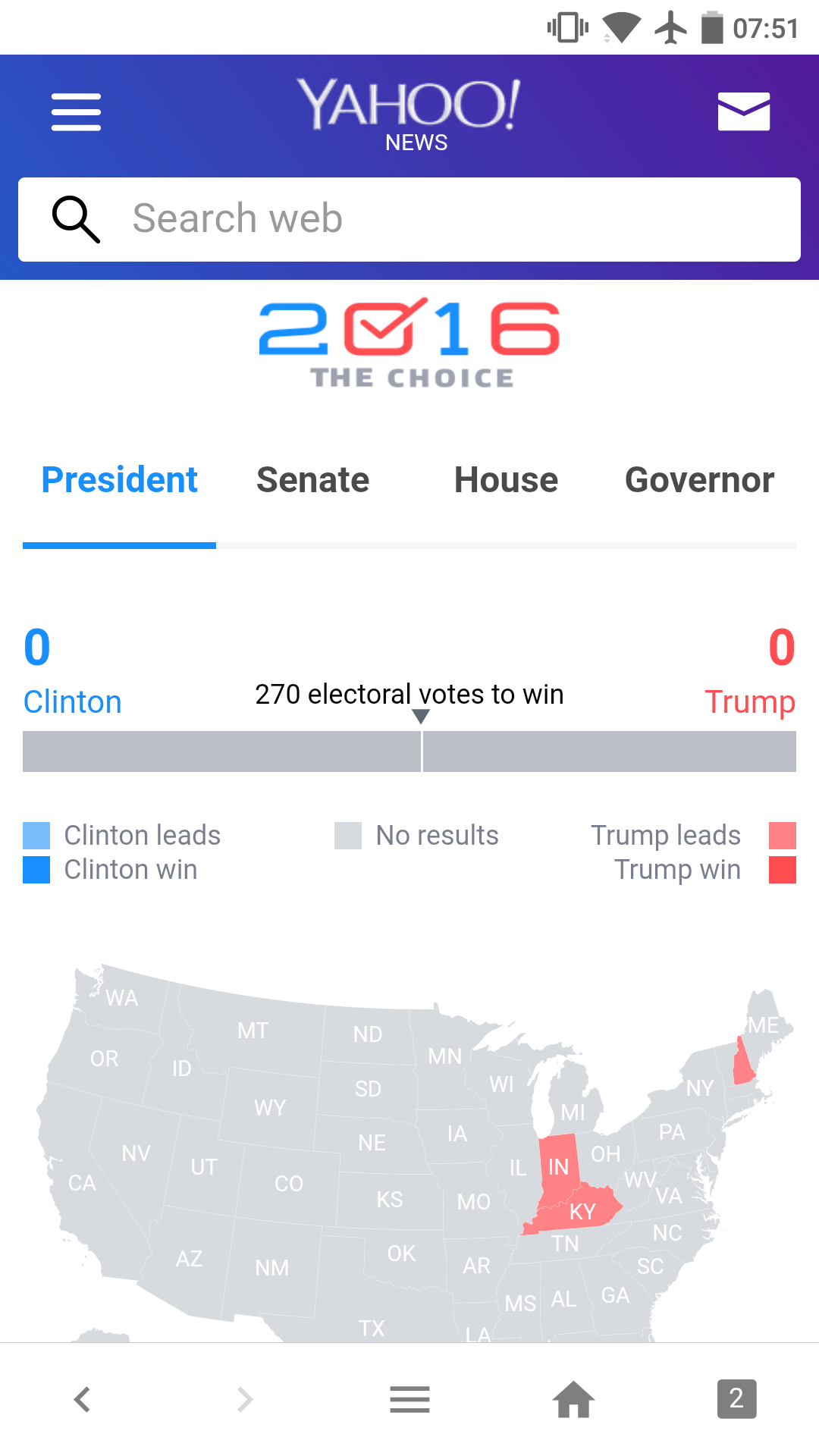Select the President tab
This screenshot has width=819, height=1456.
(119, 480)
